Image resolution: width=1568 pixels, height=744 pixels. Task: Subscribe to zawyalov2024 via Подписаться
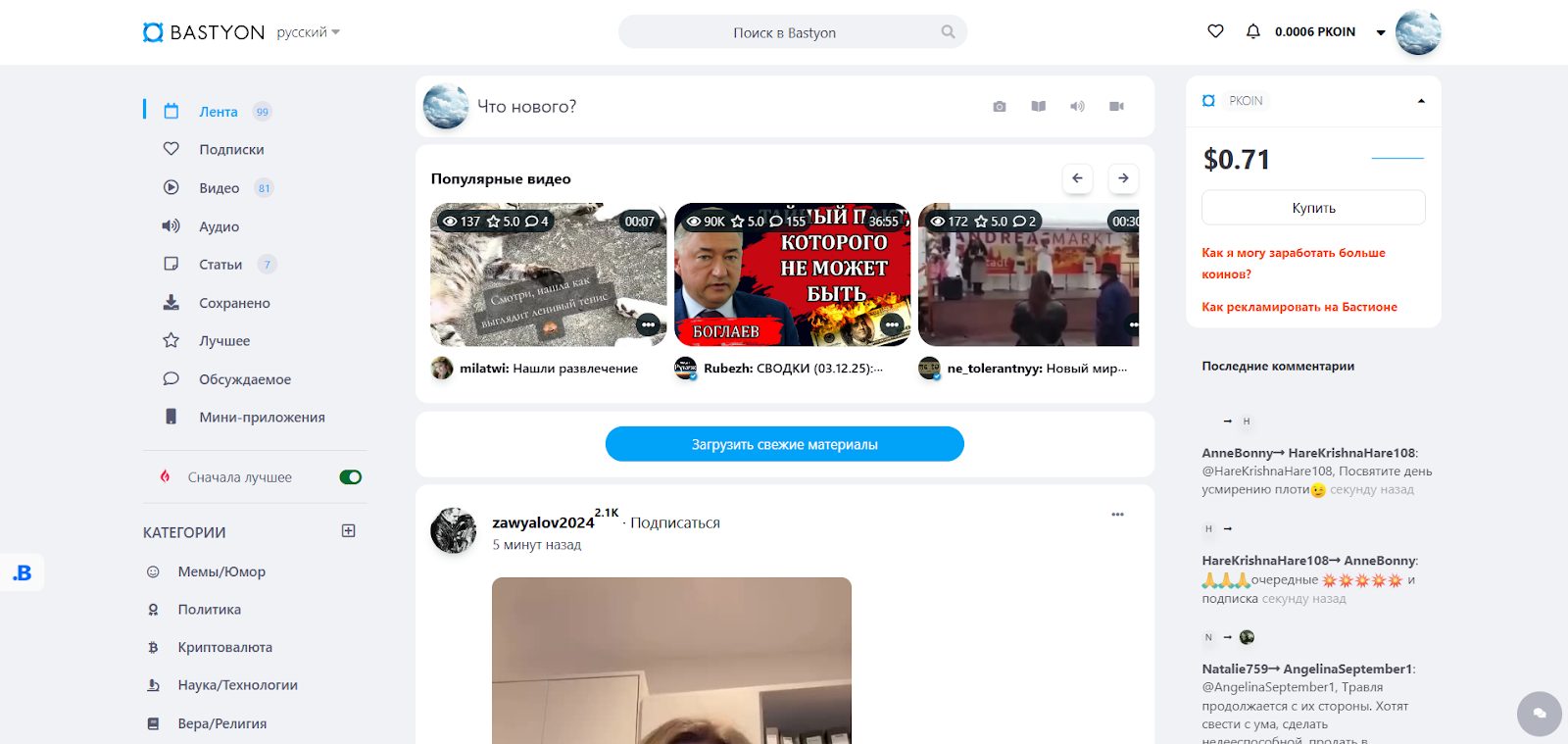674,523
